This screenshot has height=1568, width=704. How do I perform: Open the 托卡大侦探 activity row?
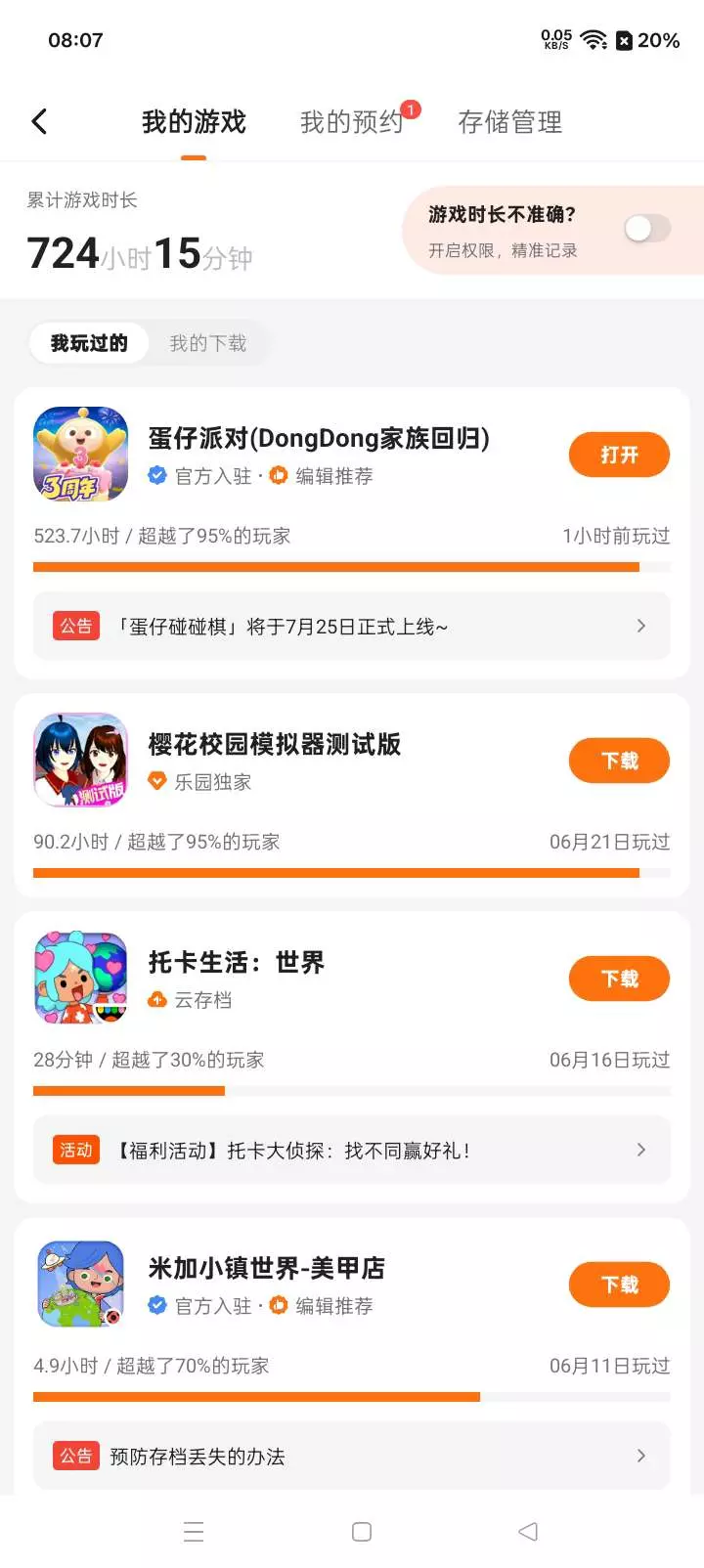click(x=352, y=1150)
